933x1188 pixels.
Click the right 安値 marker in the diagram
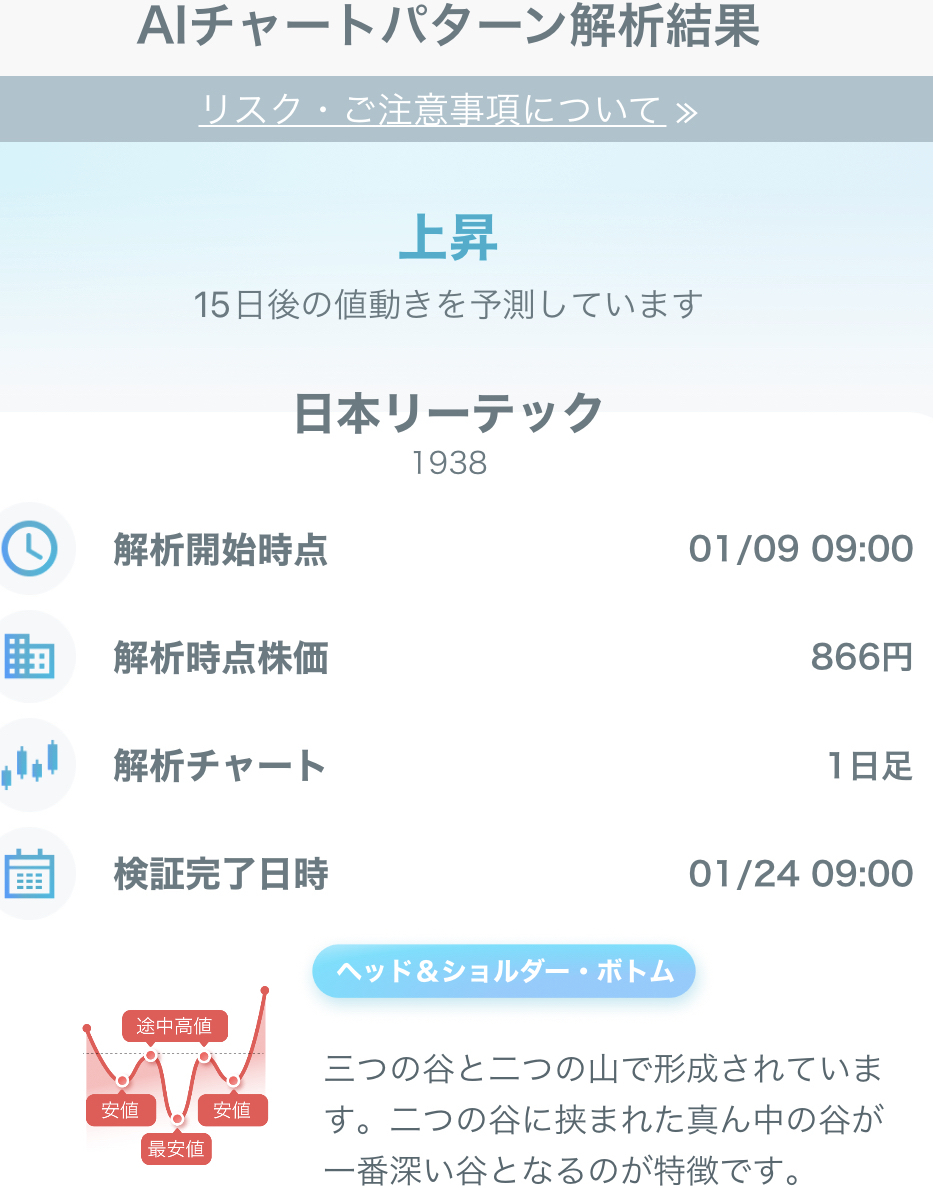click(234, 1109)
